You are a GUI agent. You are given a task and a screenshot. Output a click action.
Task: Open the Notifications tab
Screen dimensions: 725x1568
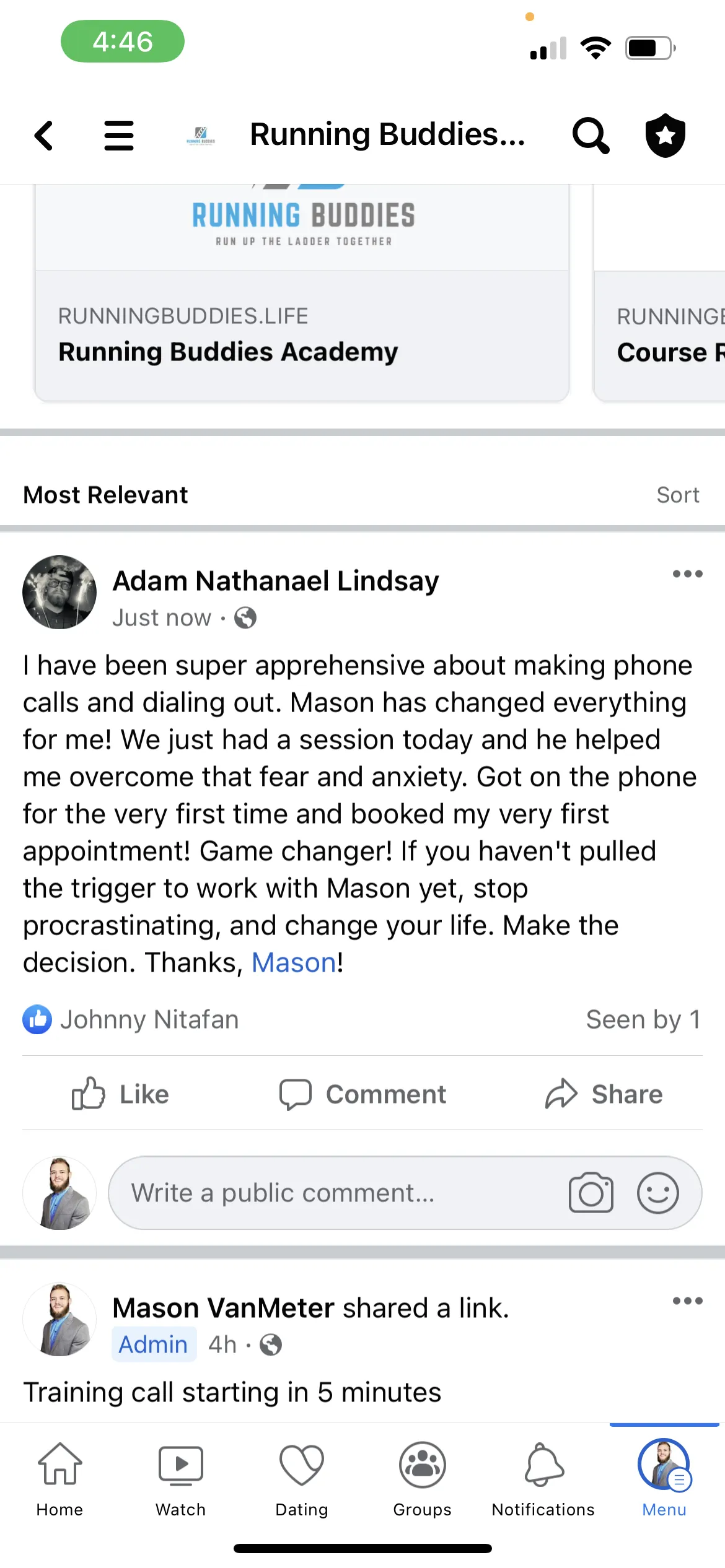point(543,1480)
